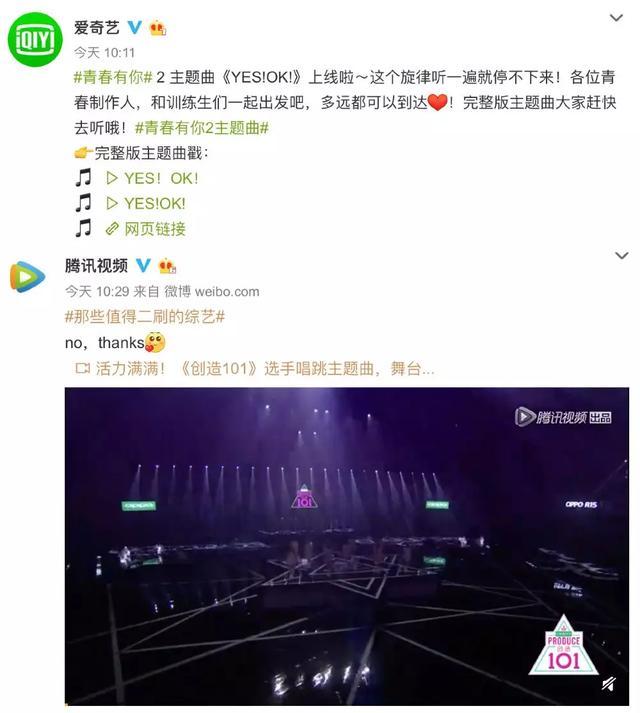Viewport: 640px width, 713px height.
Task: Open hashtag #青春有你# in 爱奇艺 post
Action: coord(112,77)
